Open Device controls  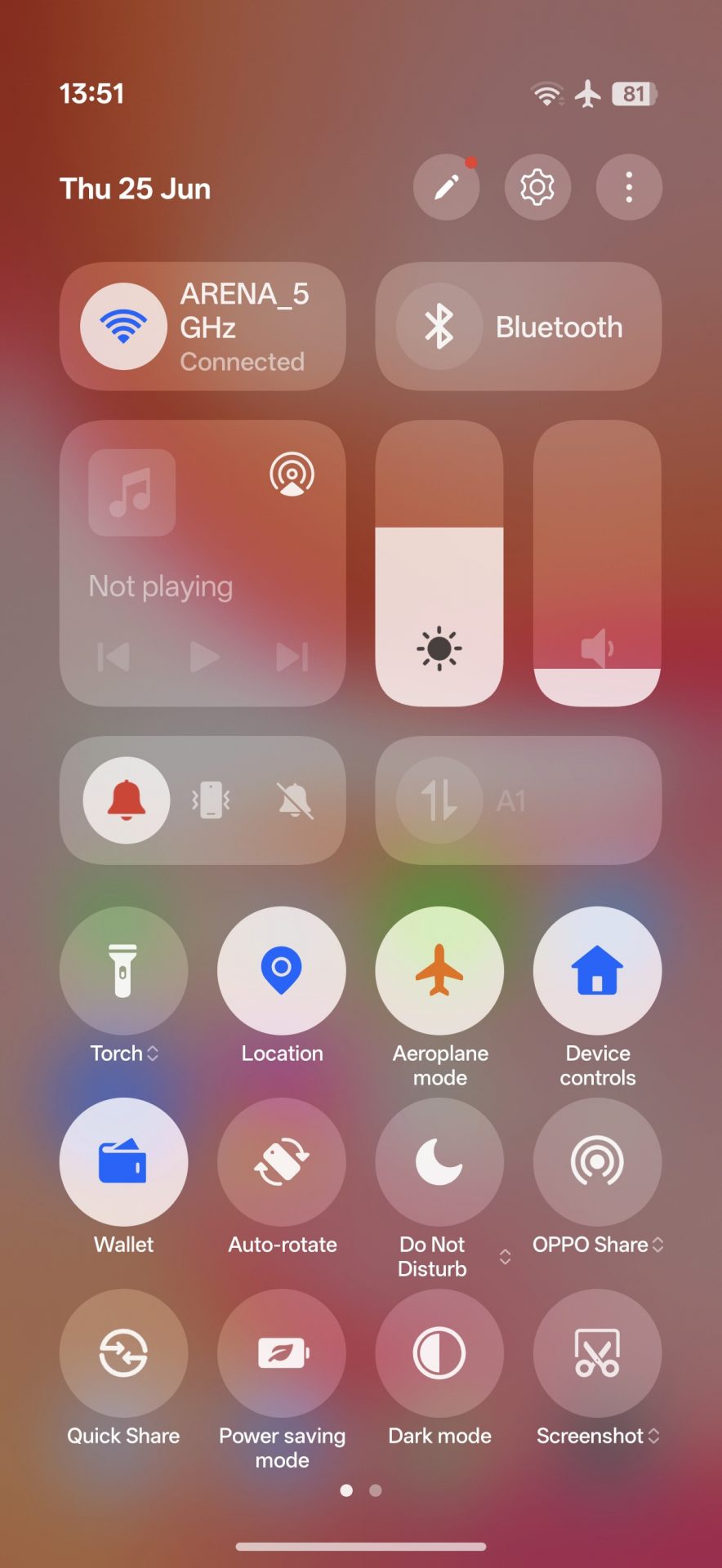tap(598, 971)
